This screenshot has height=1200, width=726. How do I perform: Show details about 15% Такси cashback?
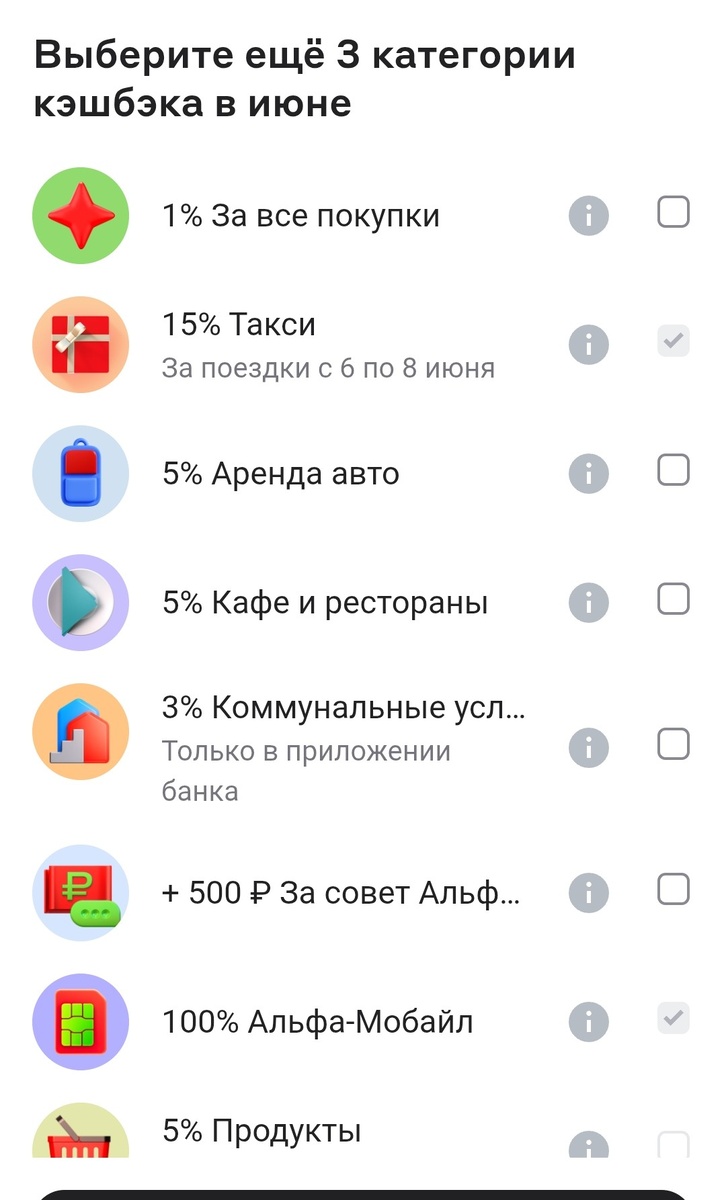590,345
